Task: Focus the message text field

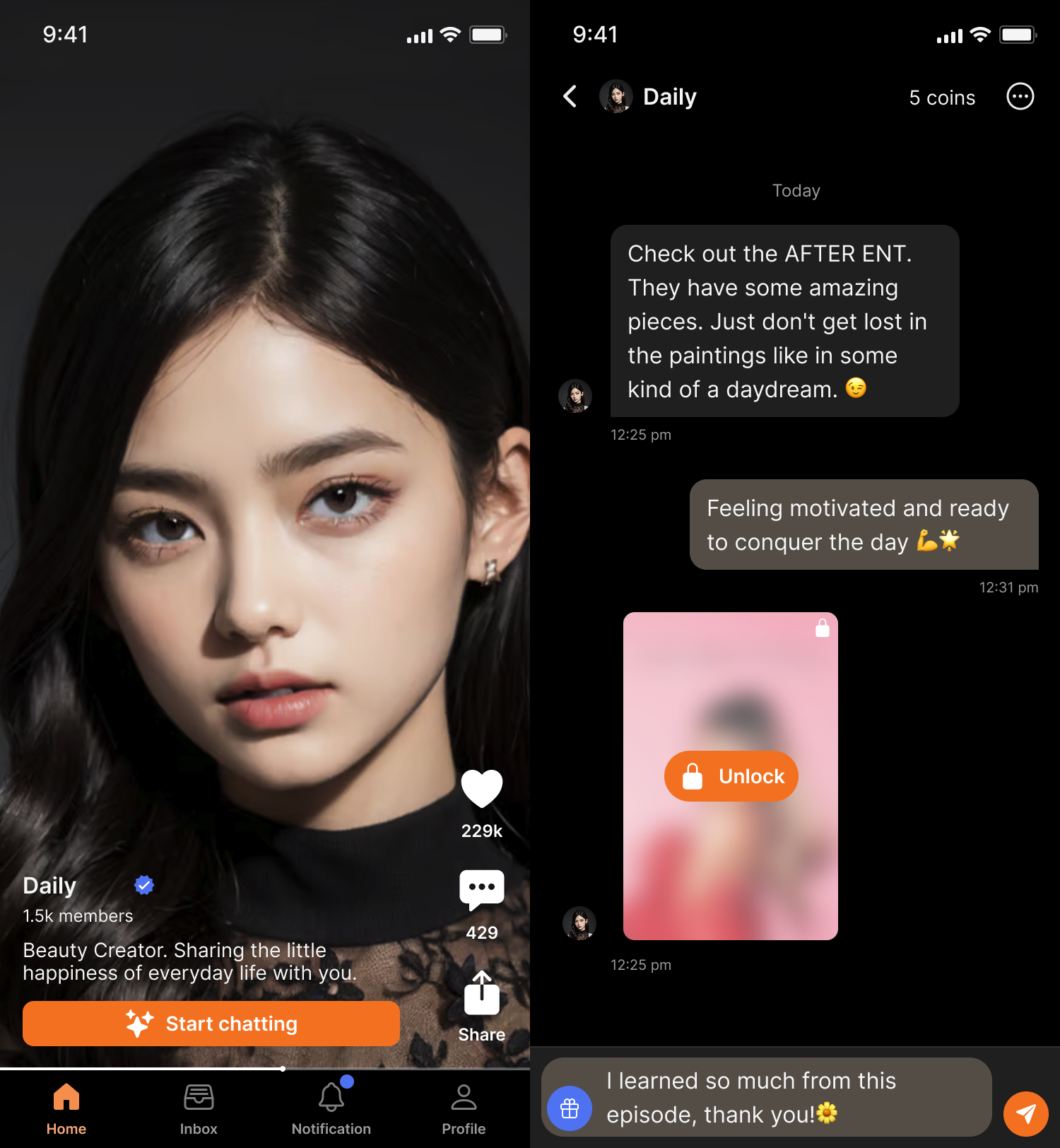Action: pyautogui.click(x=784, y=1097)
